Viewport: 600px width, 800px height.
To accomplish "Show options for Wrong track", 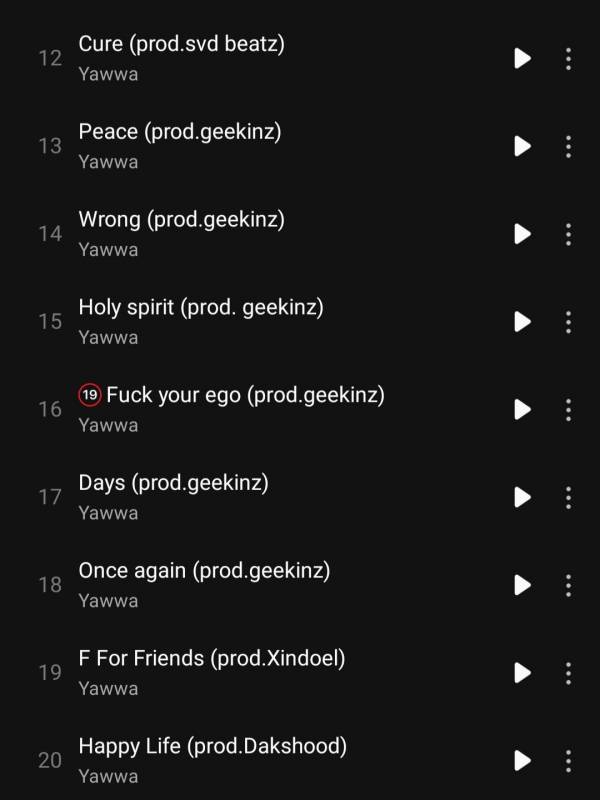I will pyautogui.click(x=568, y=233).
